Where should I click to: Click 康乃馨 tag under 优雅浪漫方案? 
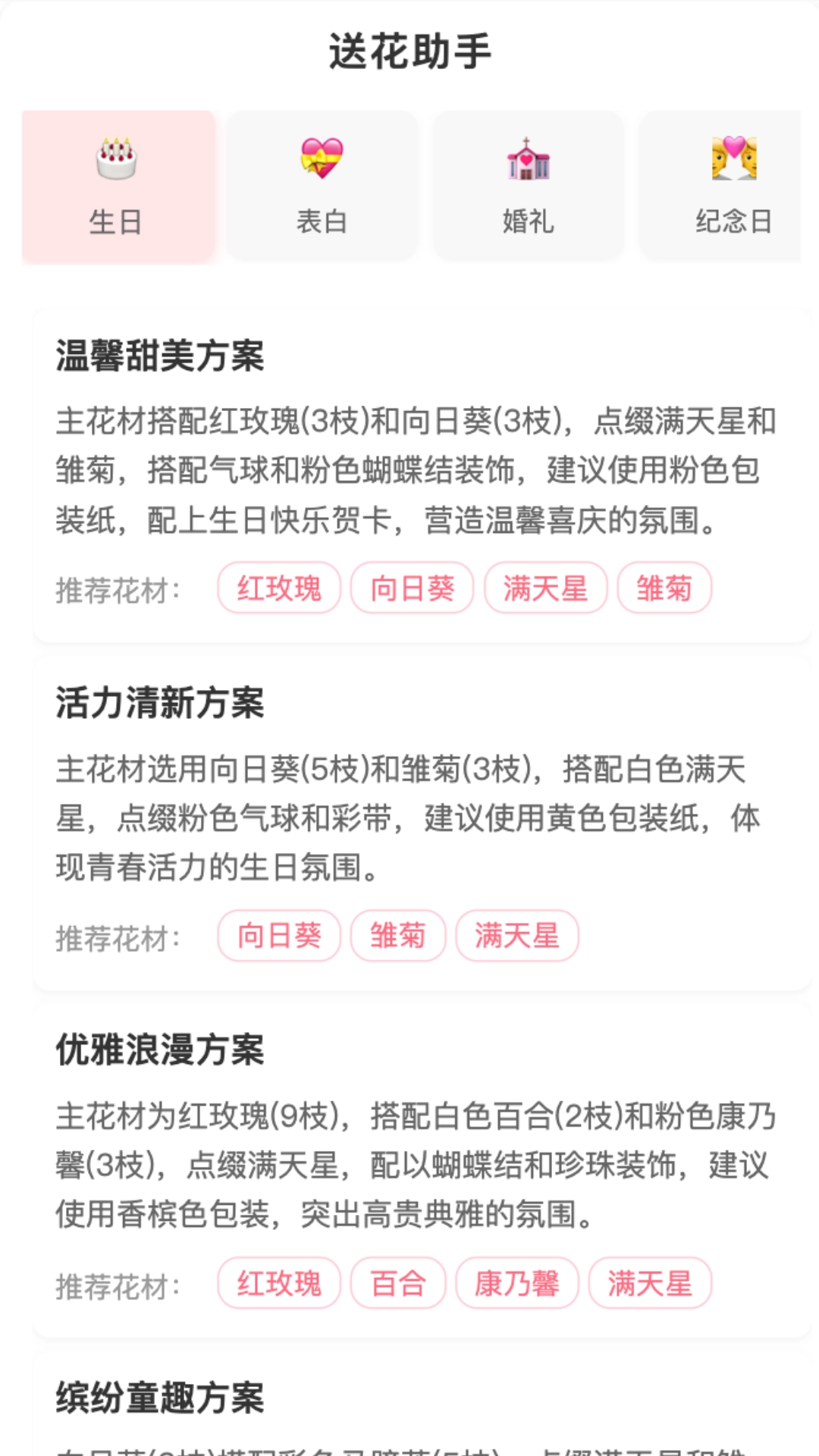(516, 1283)
